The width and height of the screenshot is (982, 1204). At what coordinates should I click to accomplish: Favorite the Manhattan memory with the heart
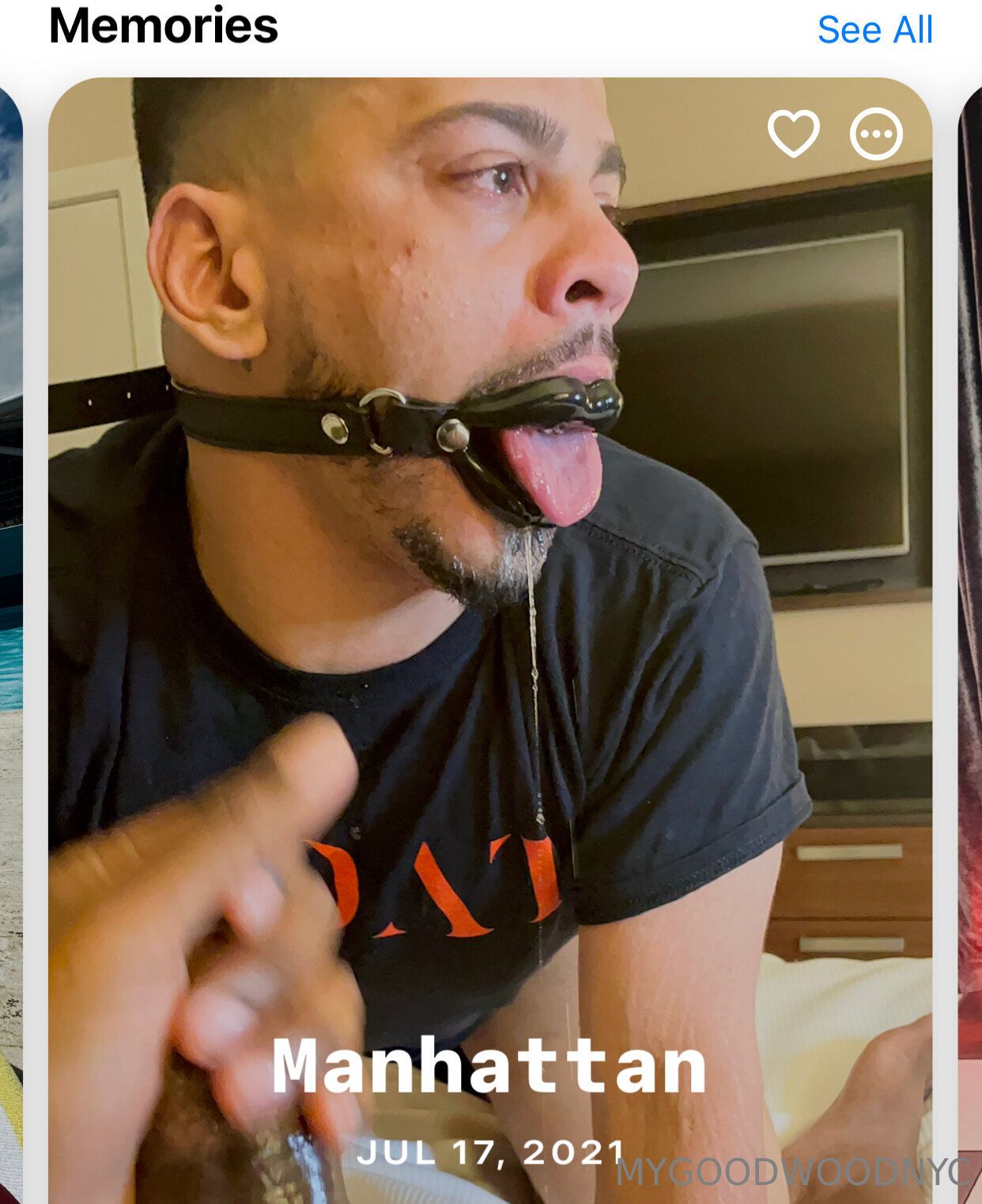pyautogui.click(x=793, y=134)
